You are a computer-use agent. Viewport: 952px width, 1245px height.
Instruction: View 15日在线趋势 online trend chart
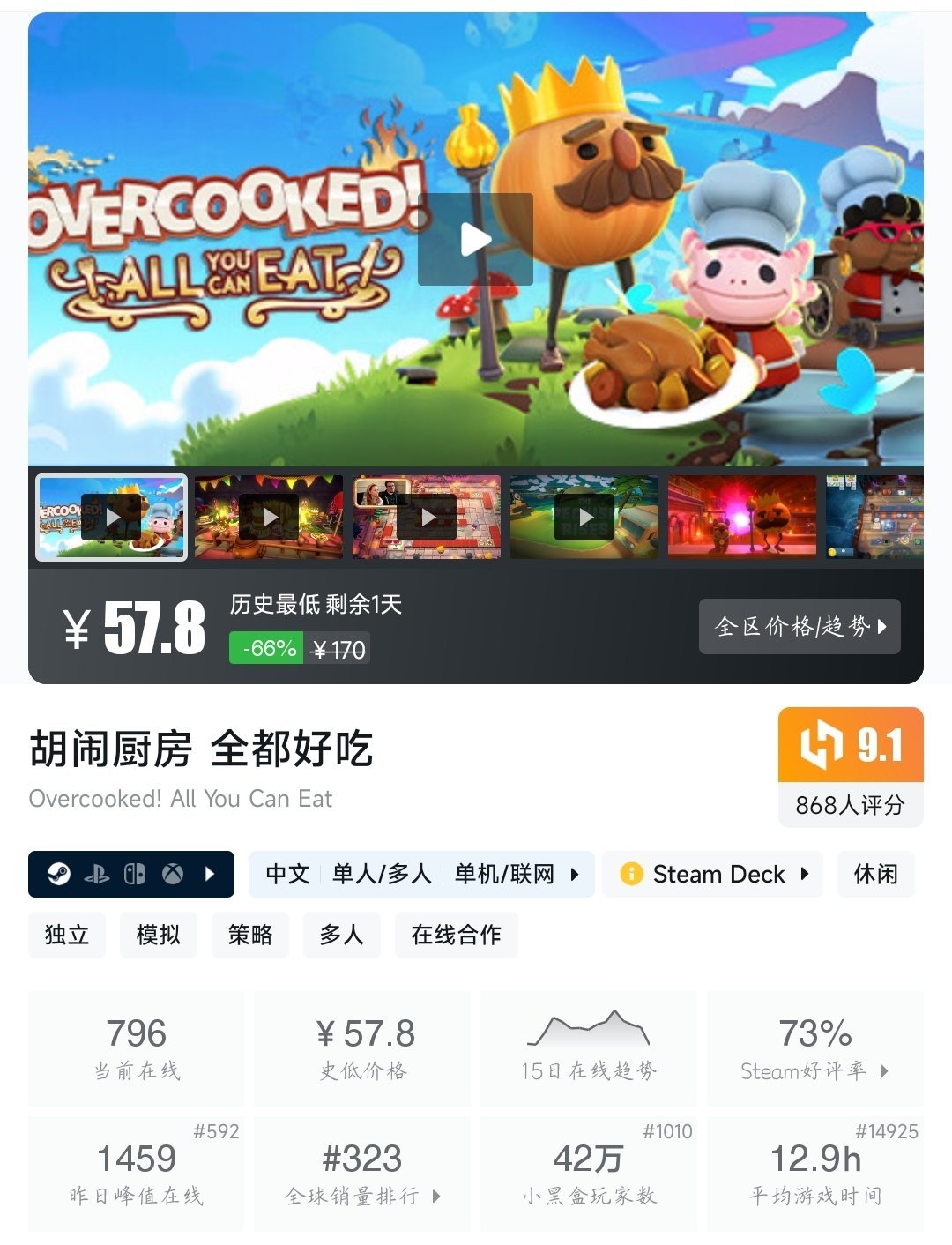pos(588,1047)
